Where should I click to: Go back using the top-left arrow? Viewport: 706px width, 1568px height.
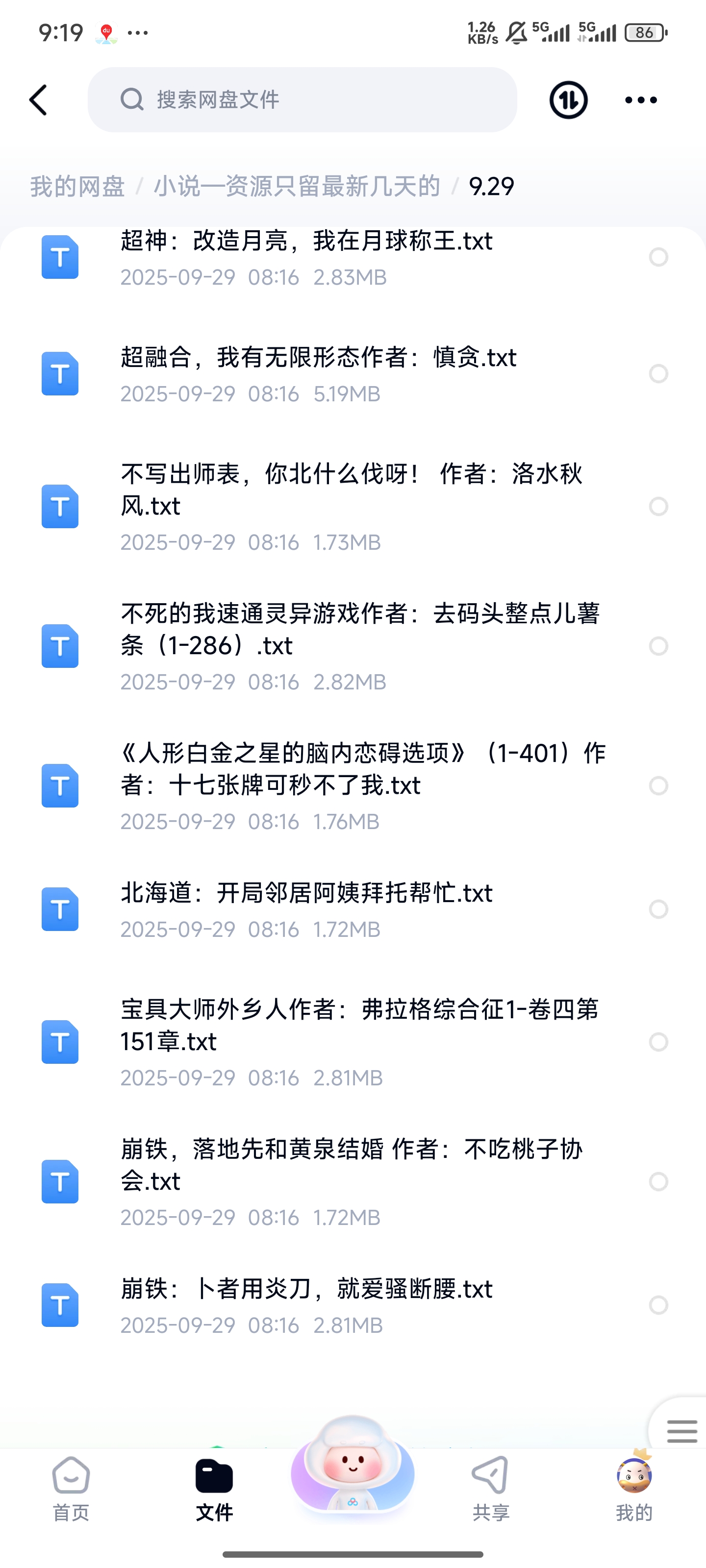click(x=38, y=100)
